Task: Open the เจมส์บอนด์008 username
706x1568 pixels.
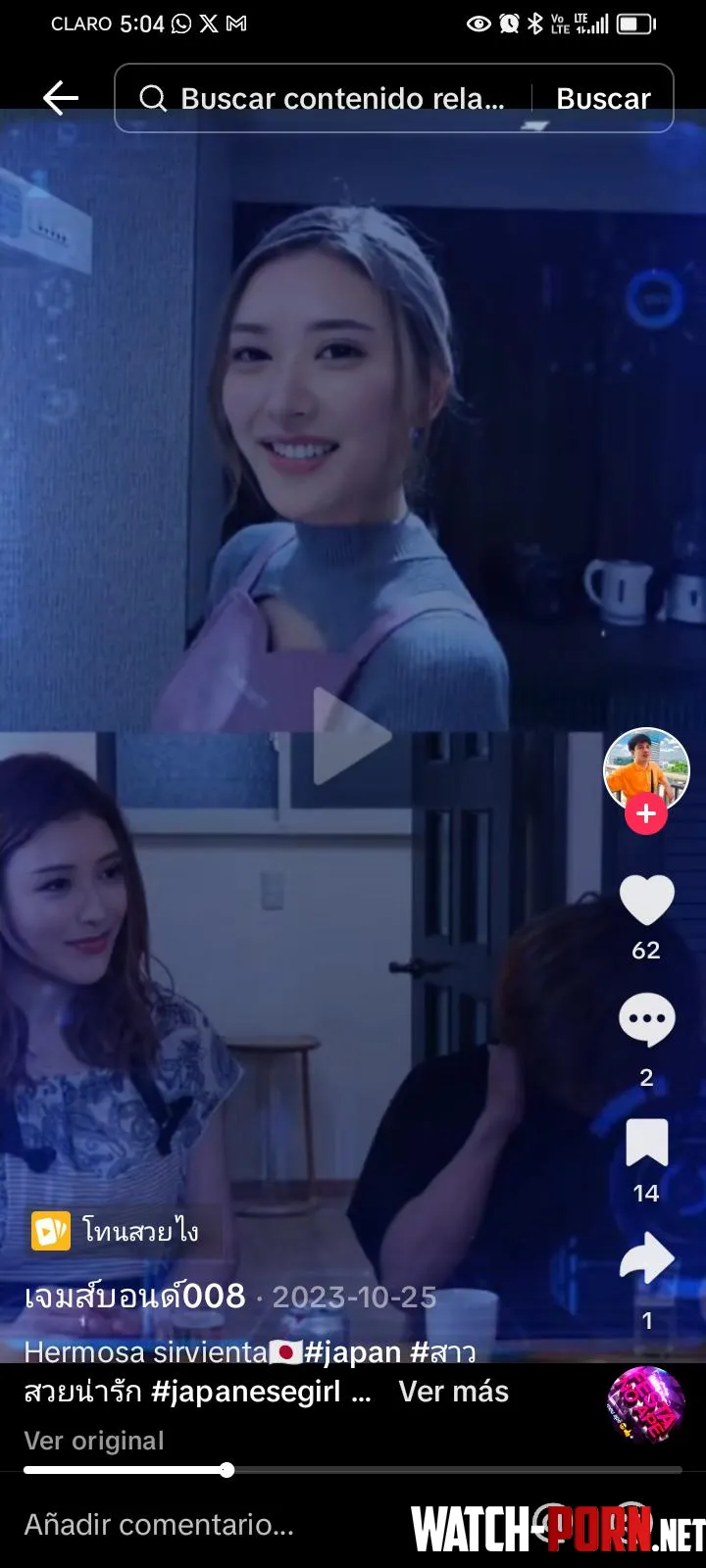Action: coord(135,1297)
